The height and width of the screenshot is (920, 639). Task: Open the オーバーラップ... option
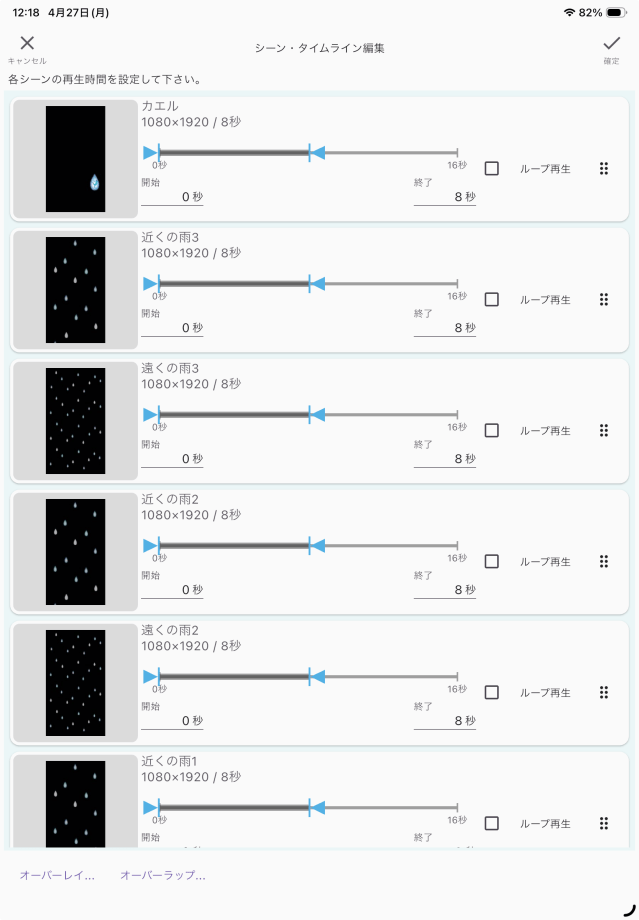(x=163, y=875)
